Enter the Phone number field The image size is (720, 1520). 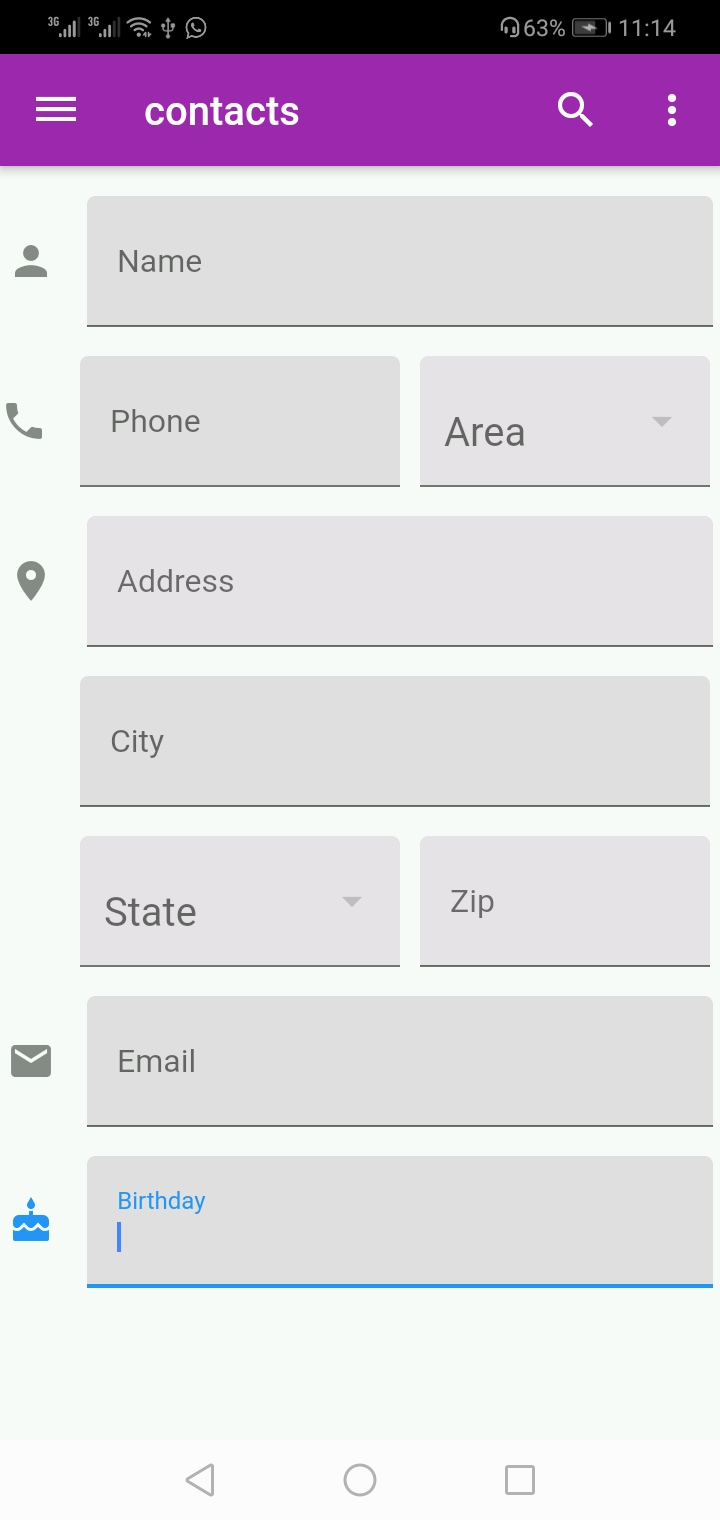coord(240,421)
